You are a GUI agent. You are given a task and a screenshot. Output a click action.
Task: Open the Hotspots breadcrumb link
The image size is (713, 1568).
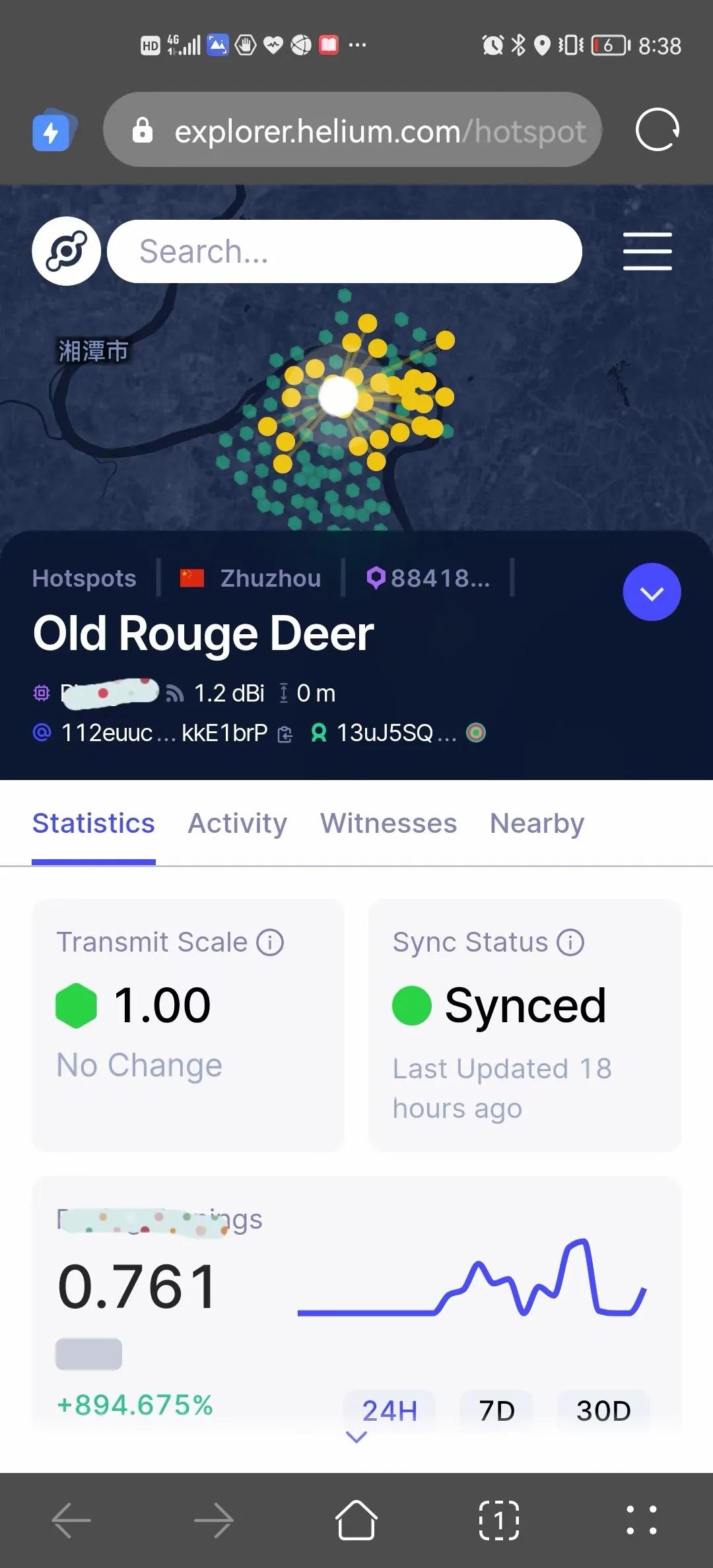click(85, 579)
